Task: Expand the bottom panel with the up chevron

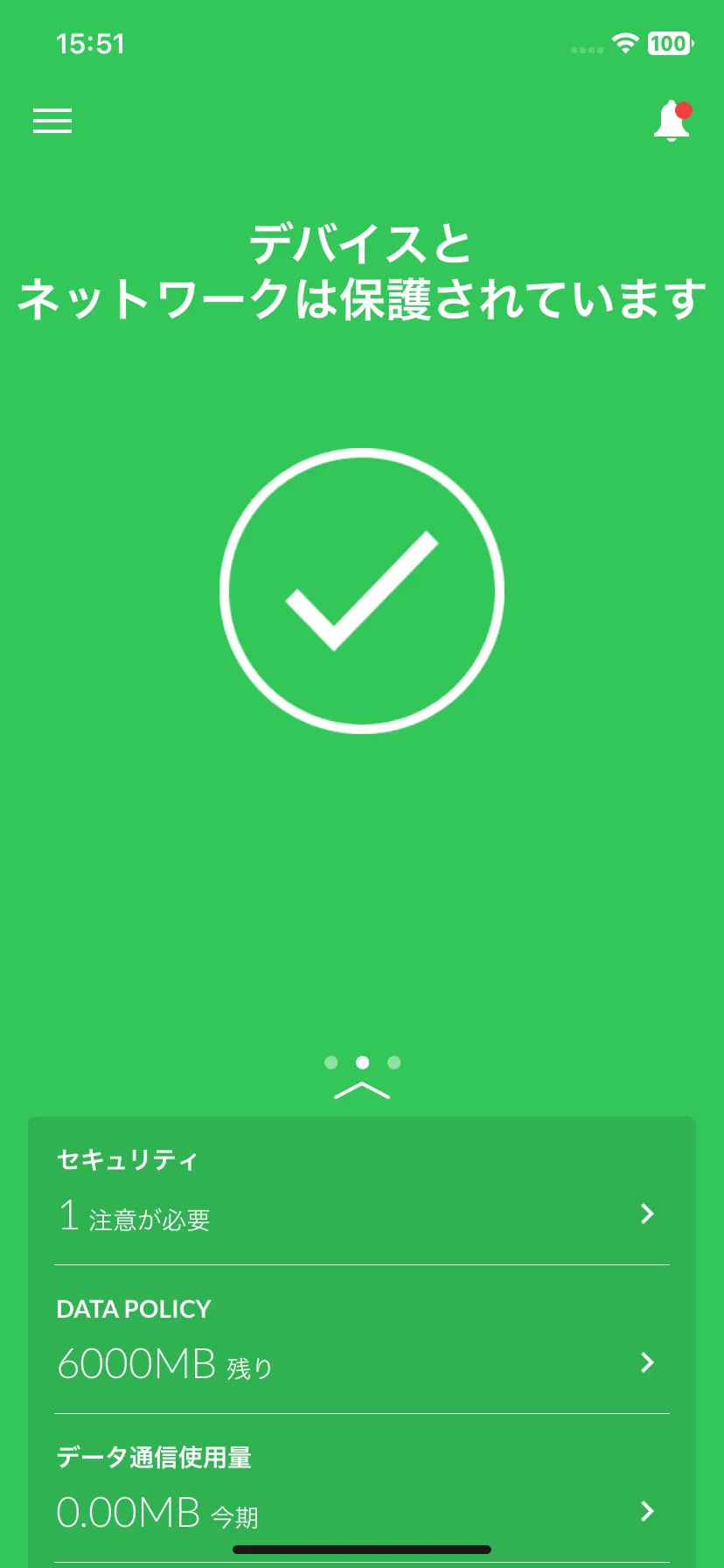Action: tap(362, 1090)
